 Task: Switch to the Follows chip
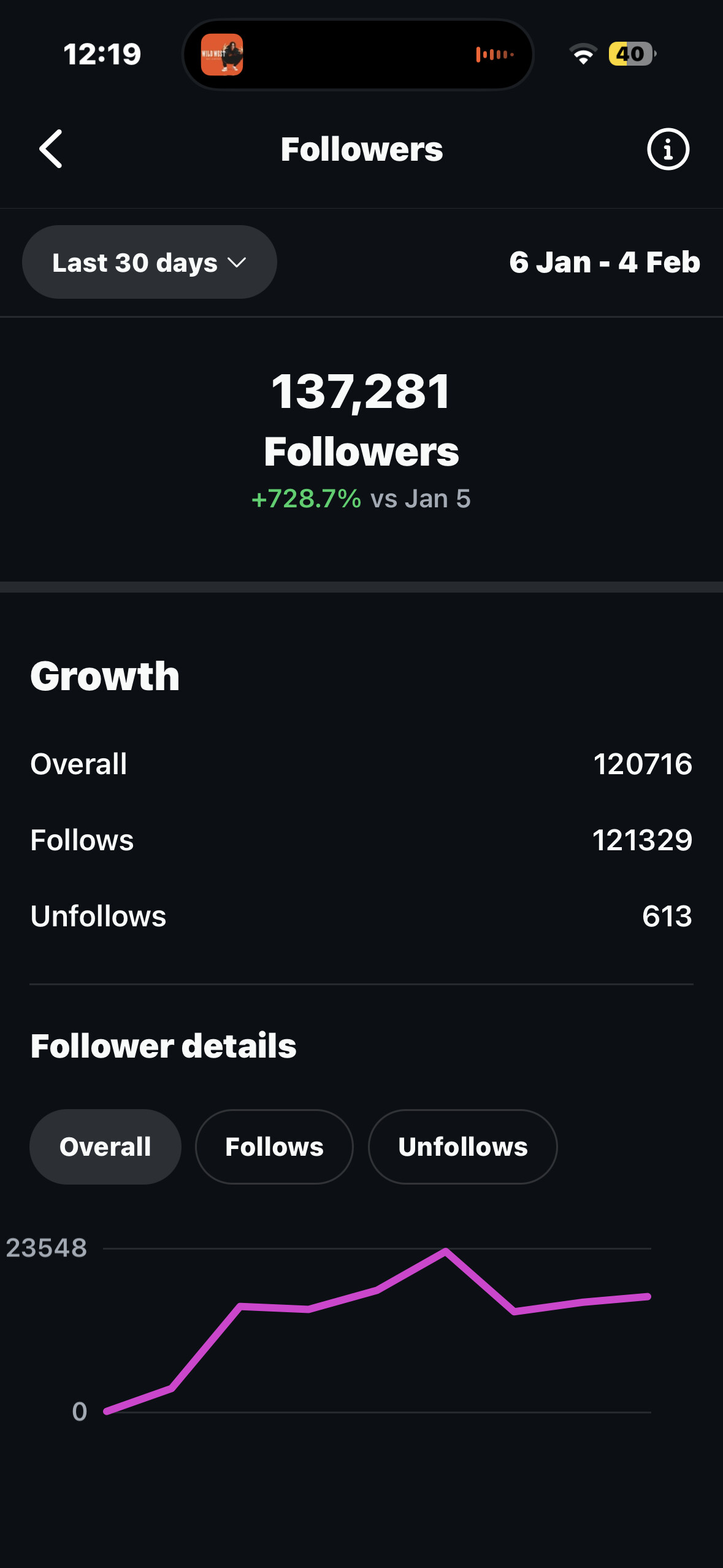pyautogui.click(x=274, y=1147)
